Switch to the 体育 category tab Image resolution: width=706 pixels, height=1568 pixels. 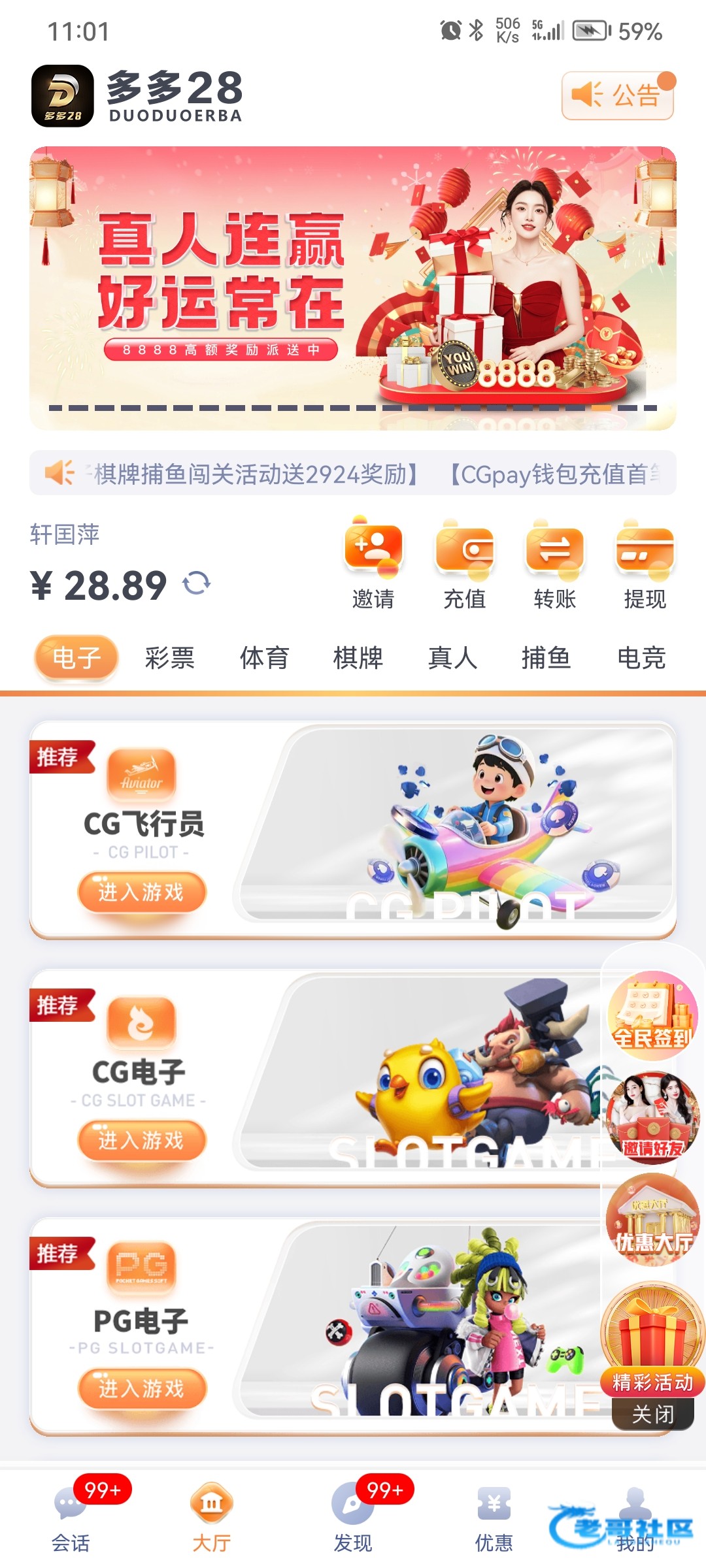pyautogui.click(x=264, y=658)
